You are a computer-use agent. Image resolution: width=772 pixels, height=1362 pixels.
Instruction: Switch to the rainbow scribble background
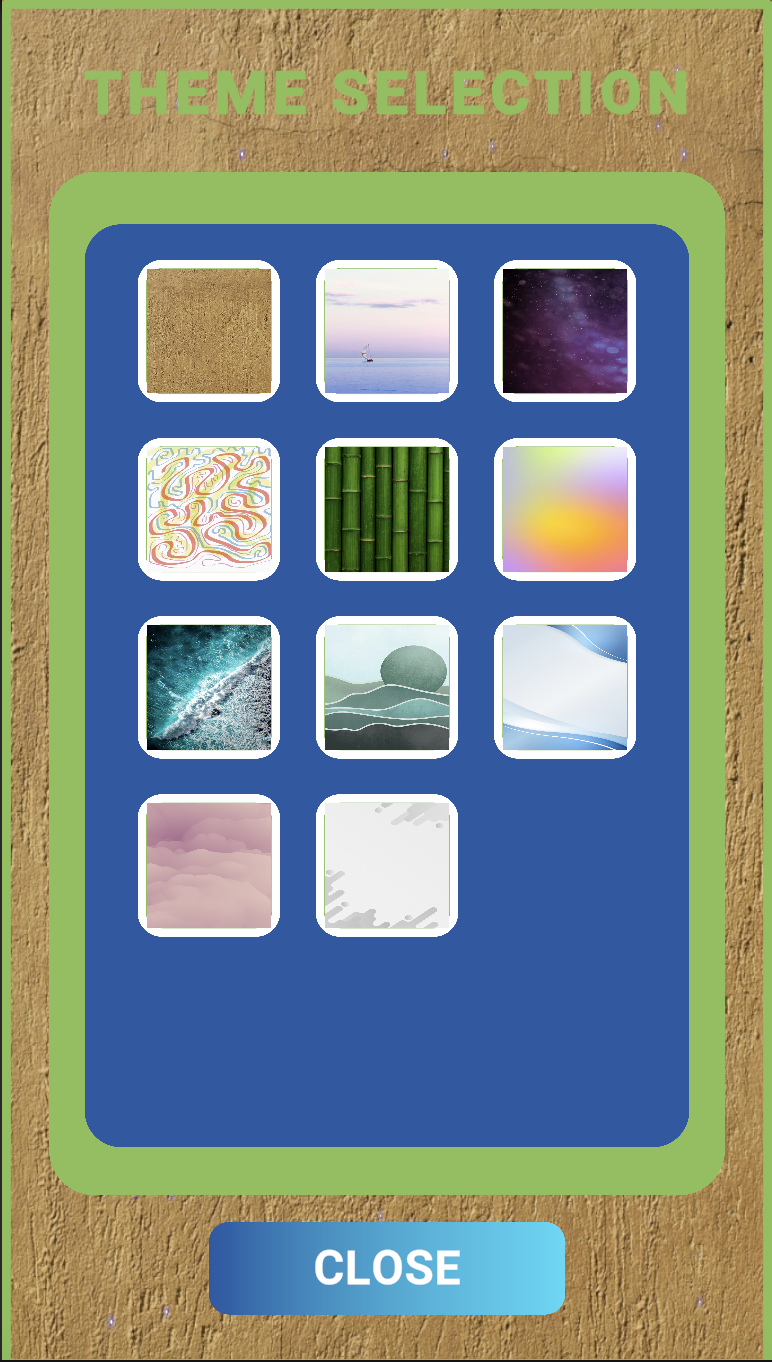(209, 509)
